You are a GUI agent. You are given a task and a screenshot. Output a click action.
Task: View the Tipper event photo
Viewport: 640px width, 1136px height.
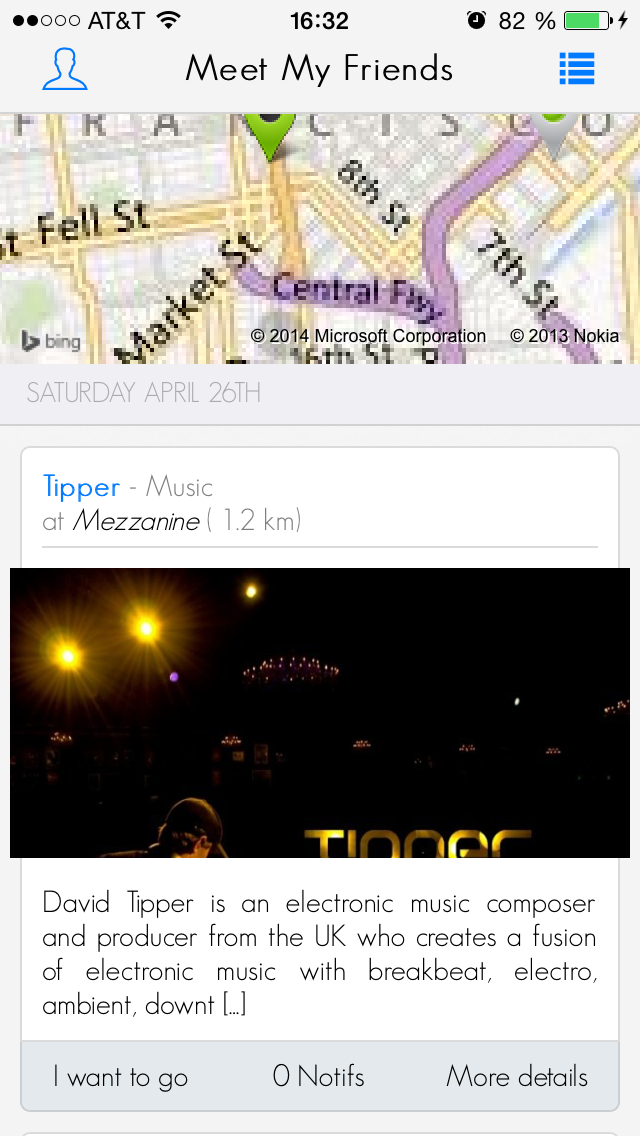(320, 712)
